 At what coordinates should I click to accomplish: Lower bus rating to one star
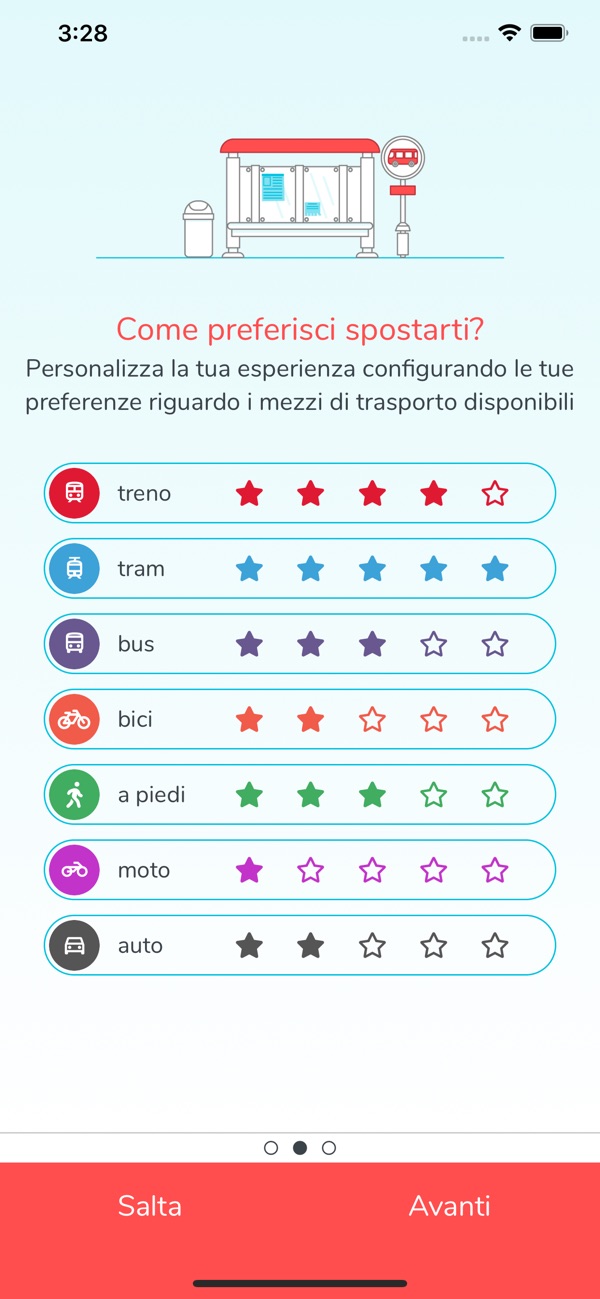[x=249, y=644]
